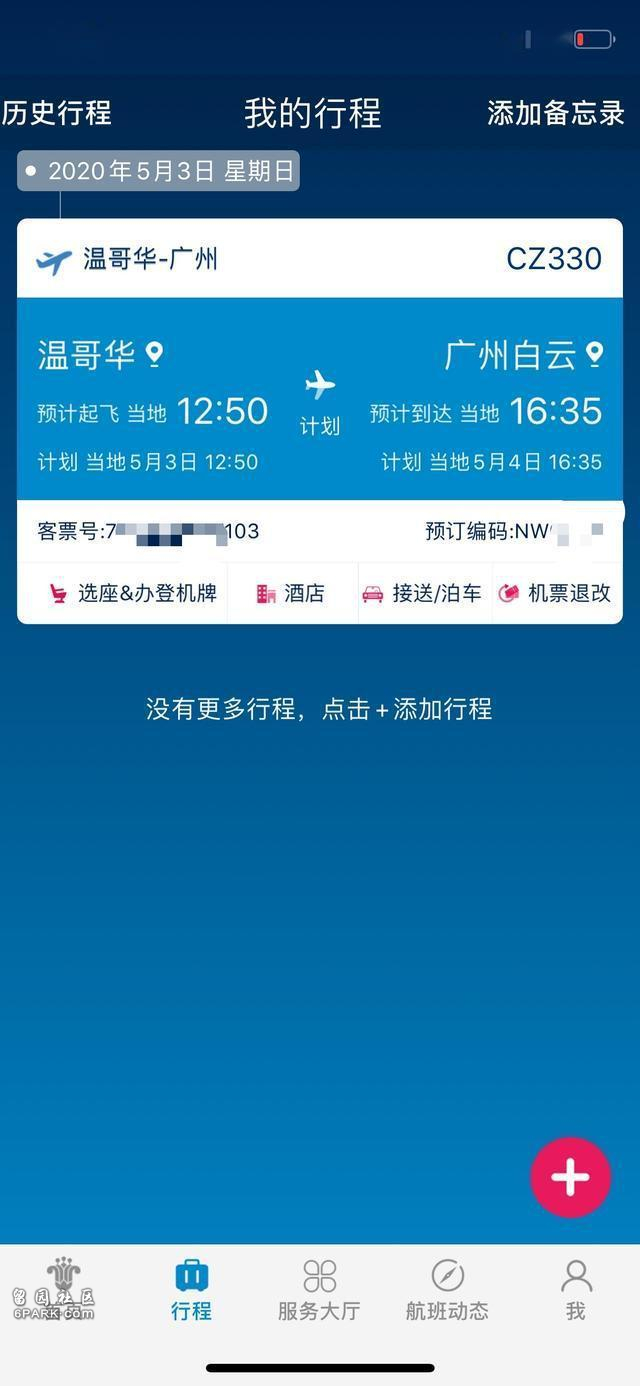Choose 接送/泊车 transfer and parking

pyautogui.click(x=423, y=593)
